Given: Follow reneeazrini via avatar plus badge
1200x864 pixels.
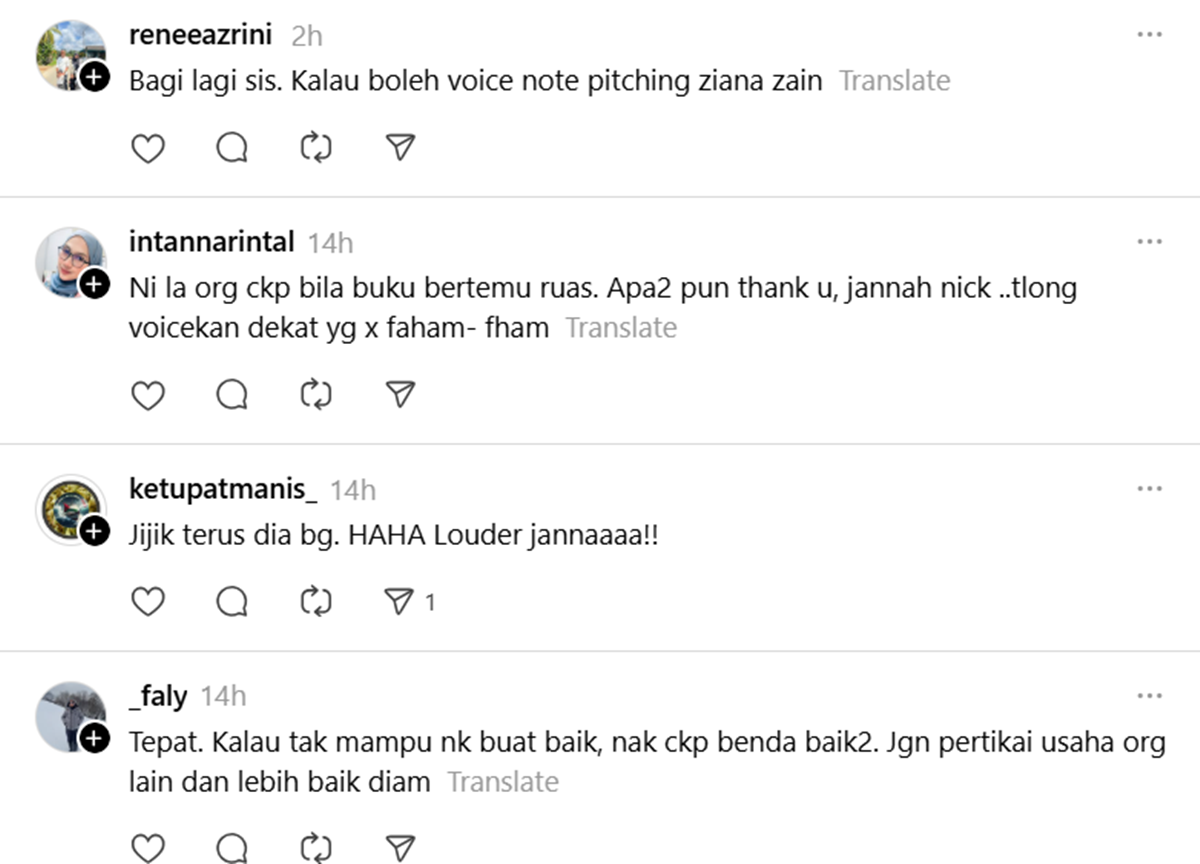Looking at the screenshot, I should click(94, 77).
